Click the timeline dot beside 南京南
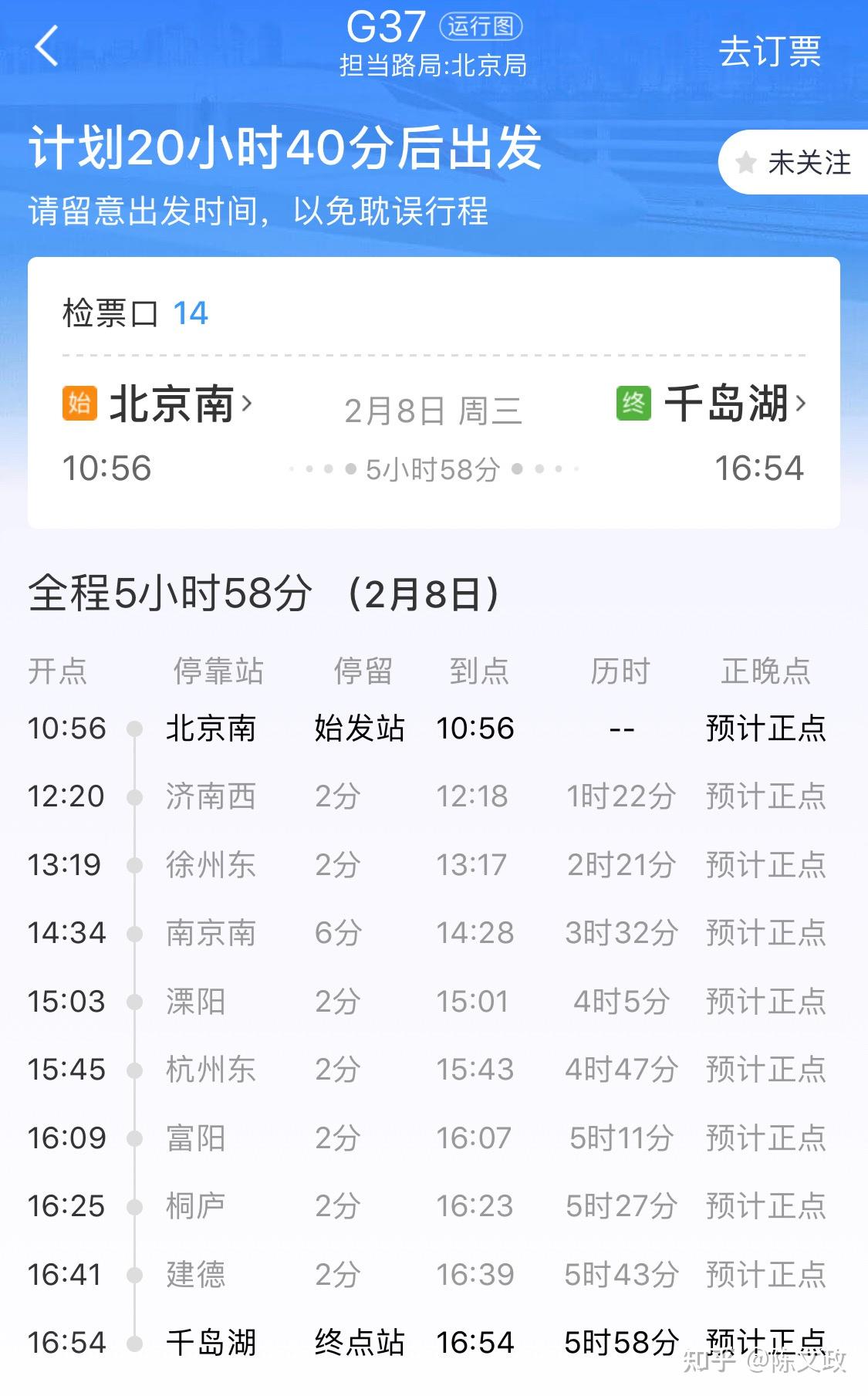Viewport: 868px width, 1396px height. [x=135, y=932]
